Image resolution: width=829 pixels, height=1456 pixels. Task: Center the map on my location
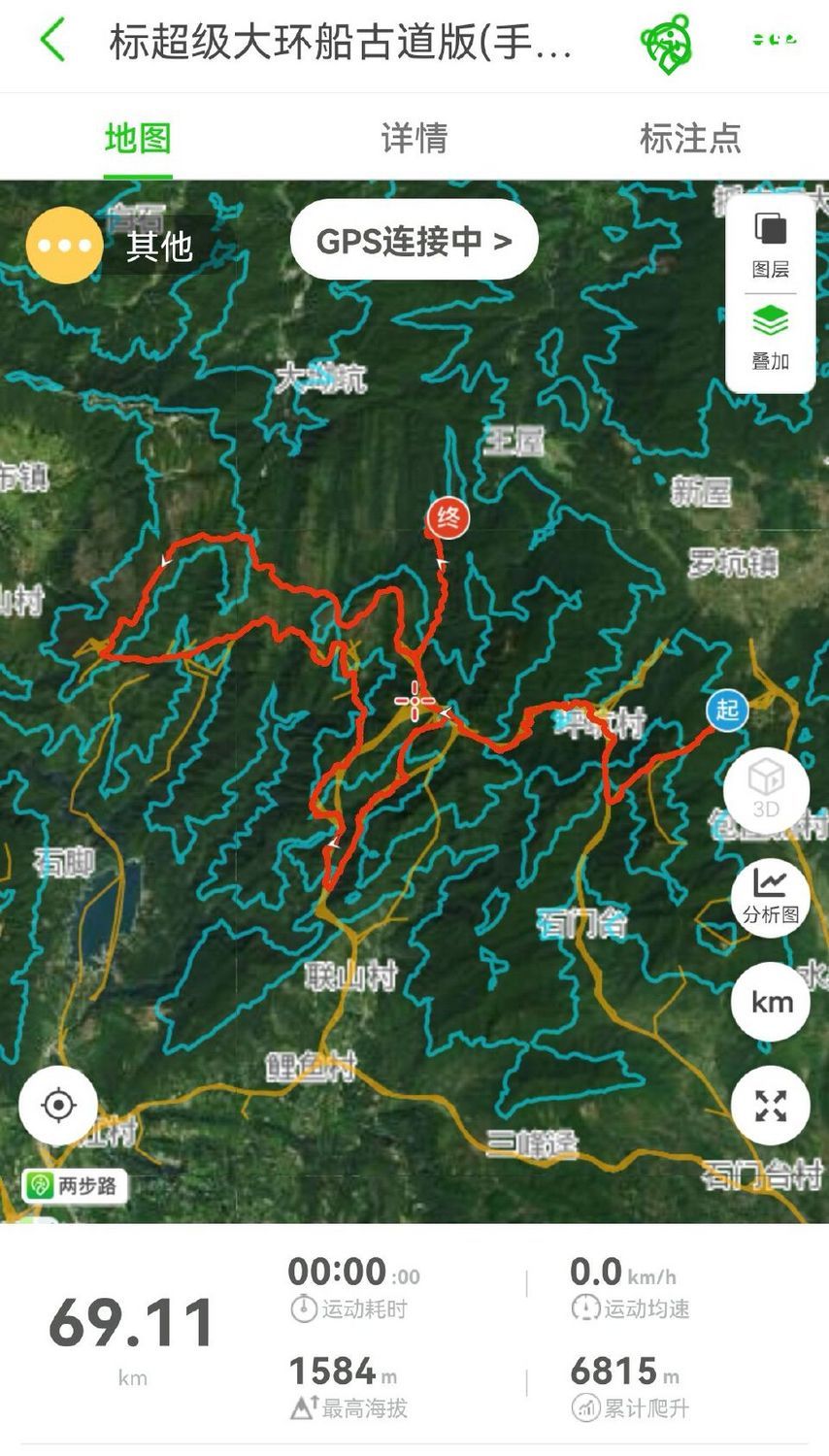58,1106
